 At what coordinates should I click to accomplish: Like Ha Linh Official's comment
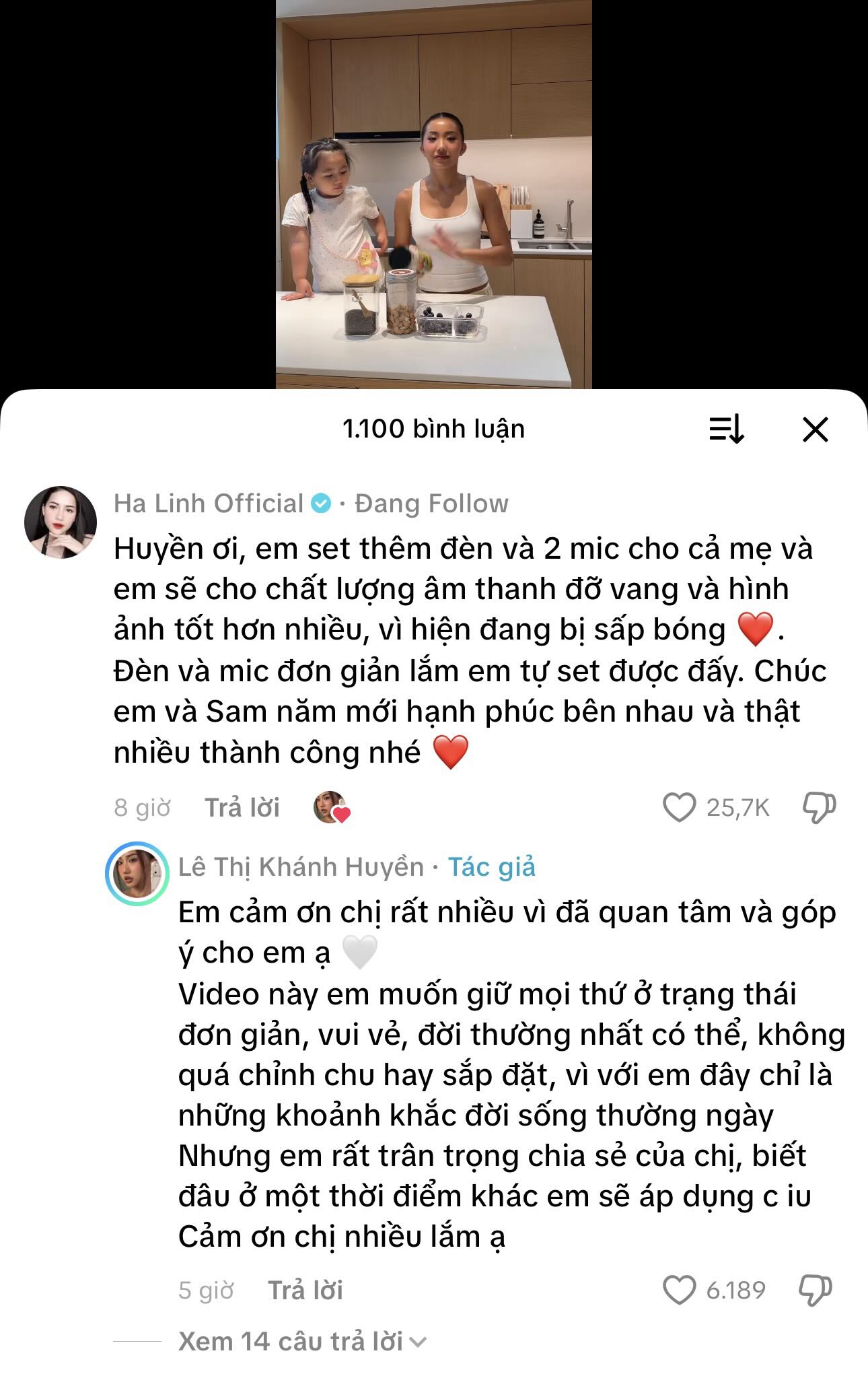pyautogui.click(x=679, y=807)
